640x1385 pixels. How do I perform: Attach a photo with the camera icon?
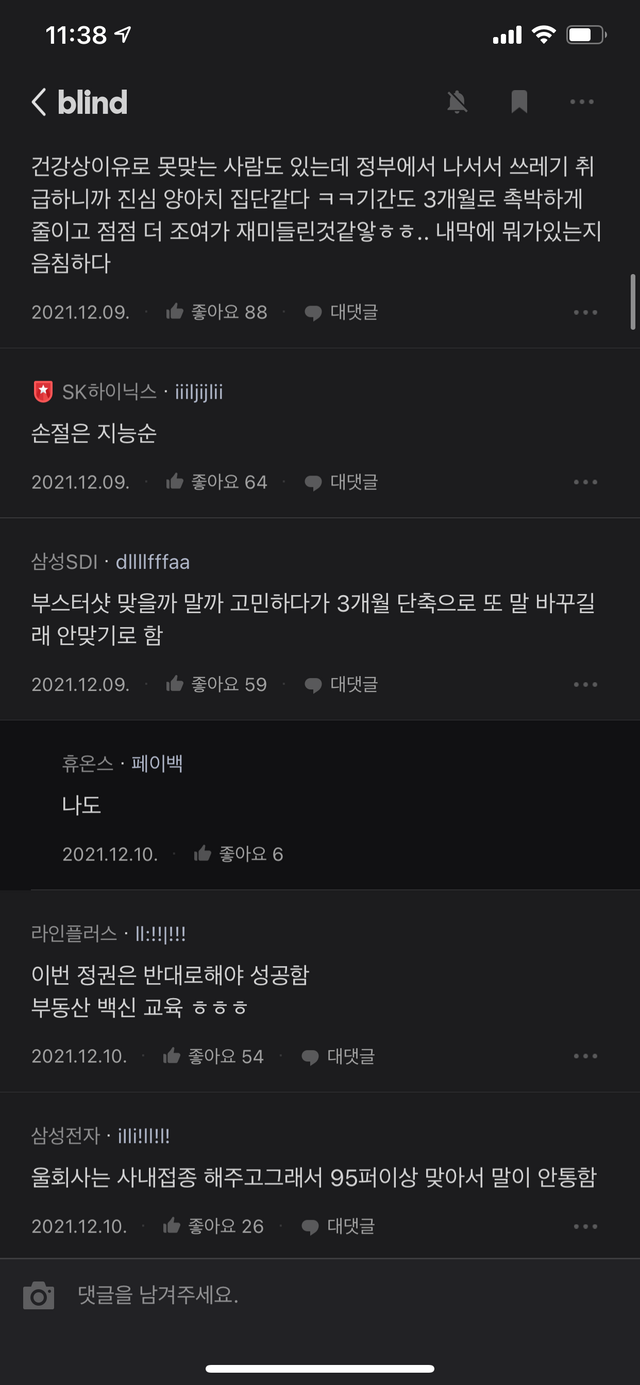click(x=39, y=1296)
